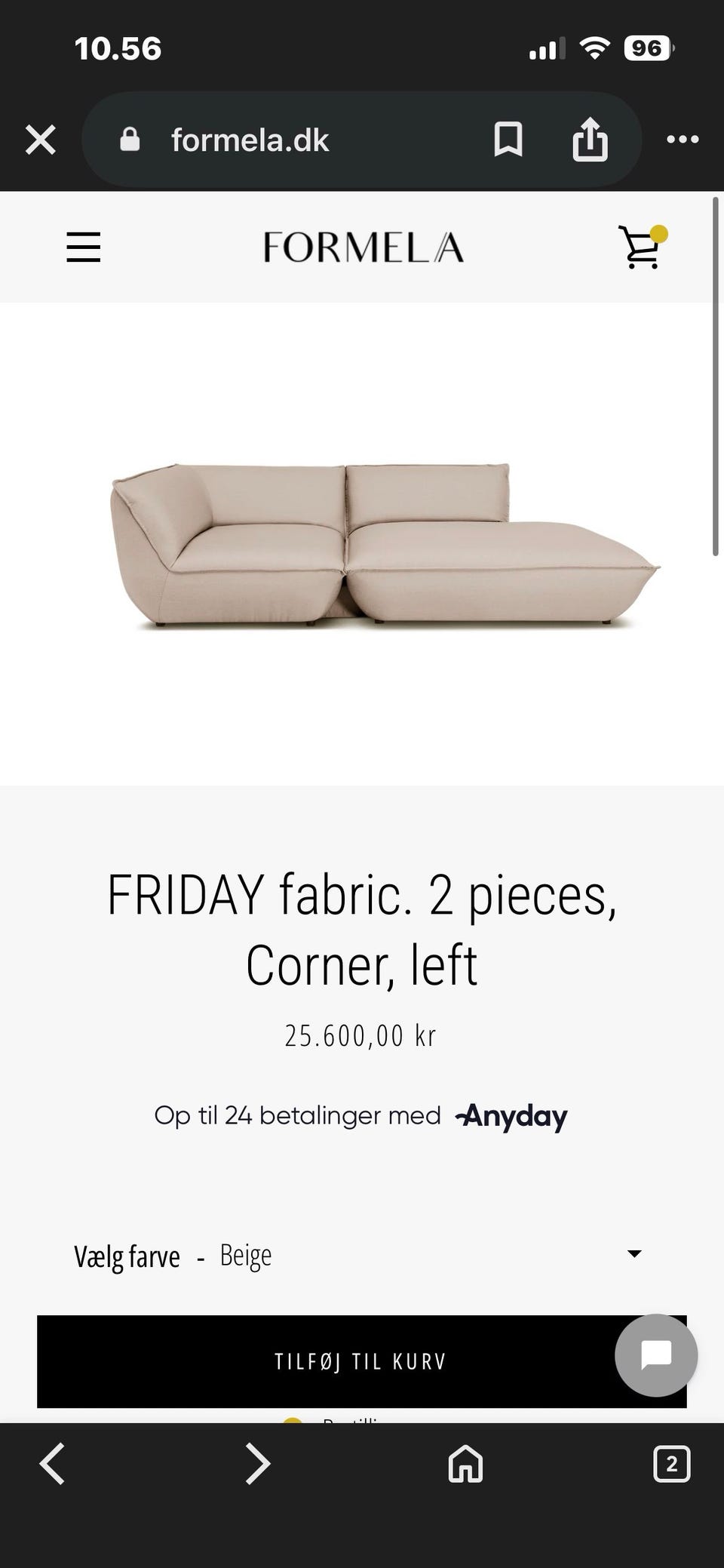Go back to the previous page
724x1568 pixels.
[x=52, y=1464]
